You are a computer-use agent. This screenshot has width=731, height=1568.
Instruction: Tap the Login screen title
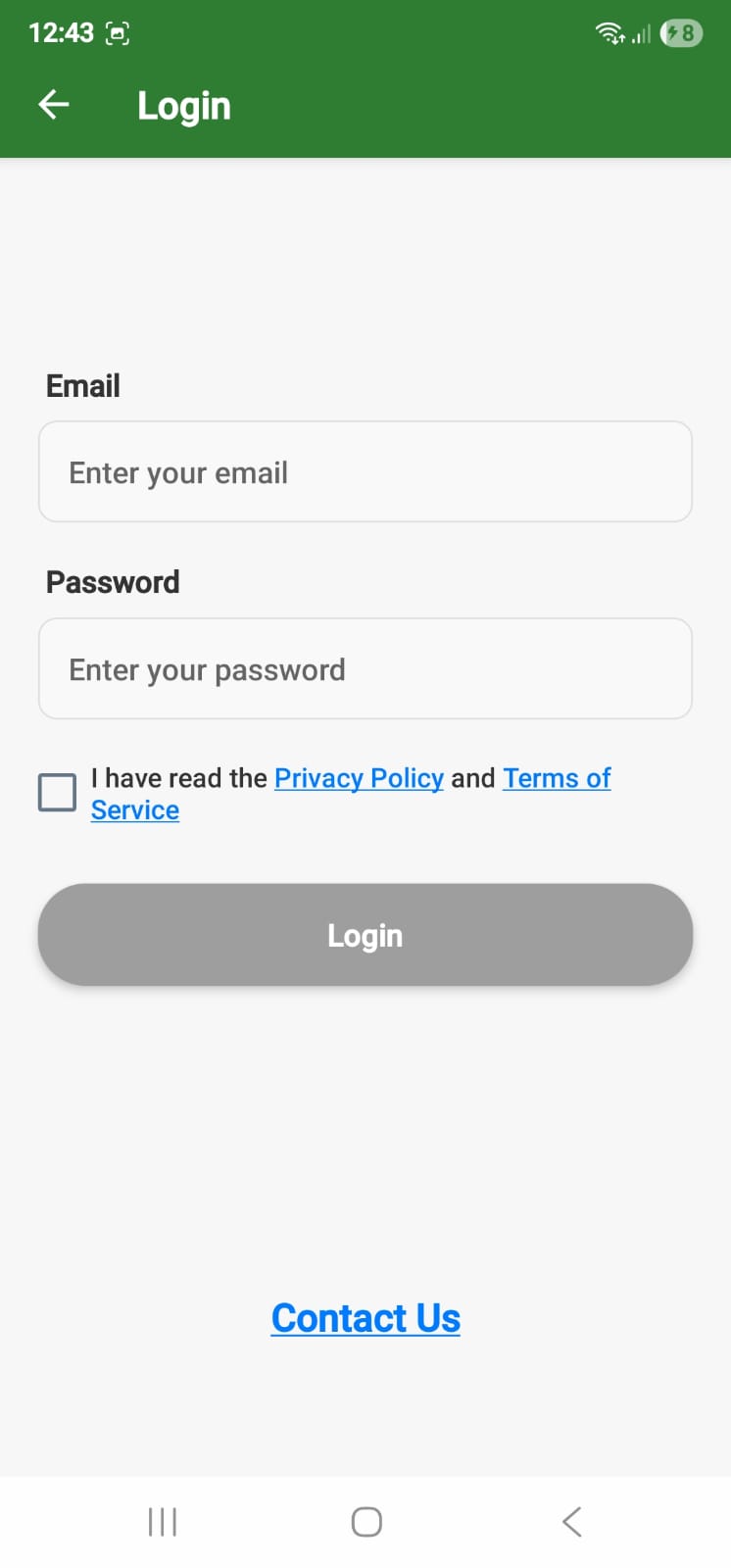click(x=184, y=105)
